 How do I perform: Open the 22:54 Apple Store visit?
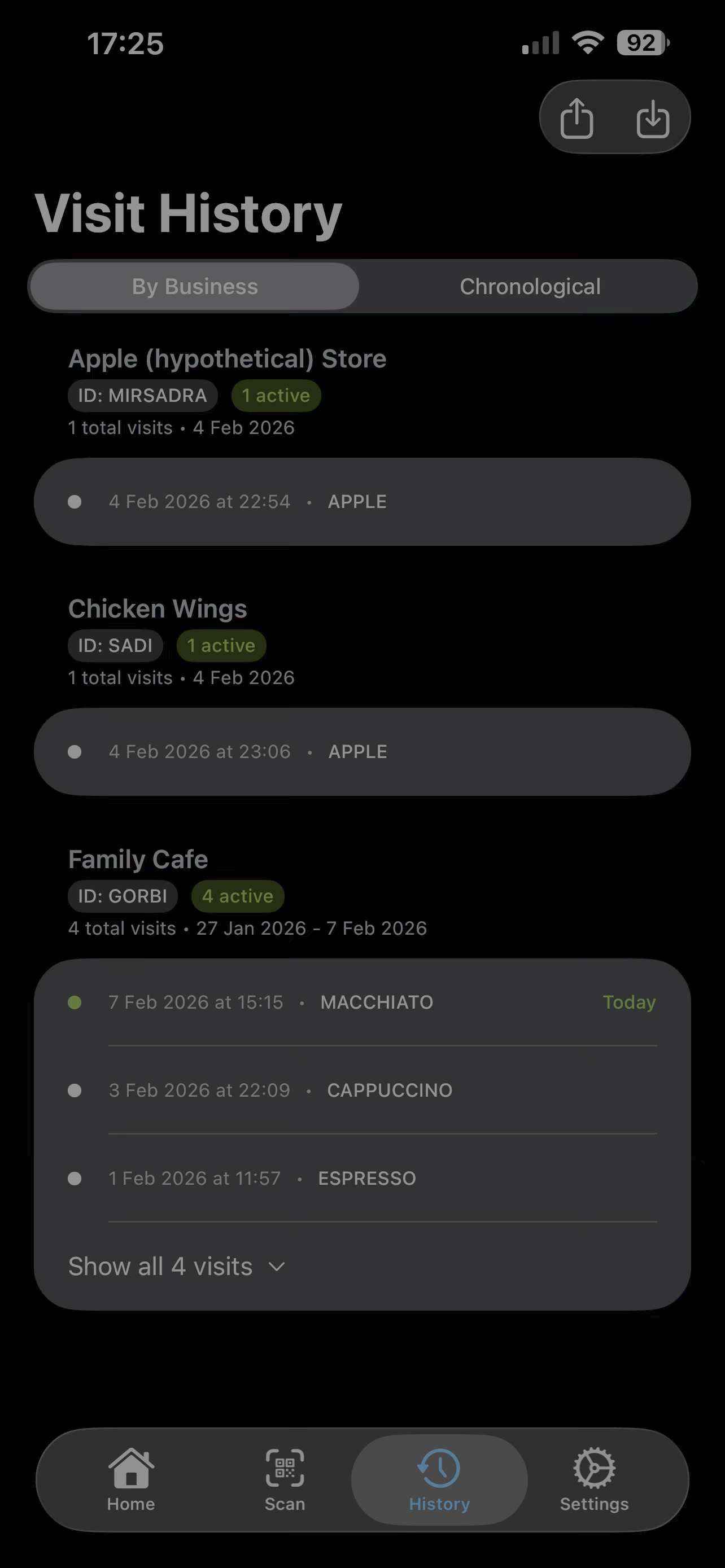(362, 502)
